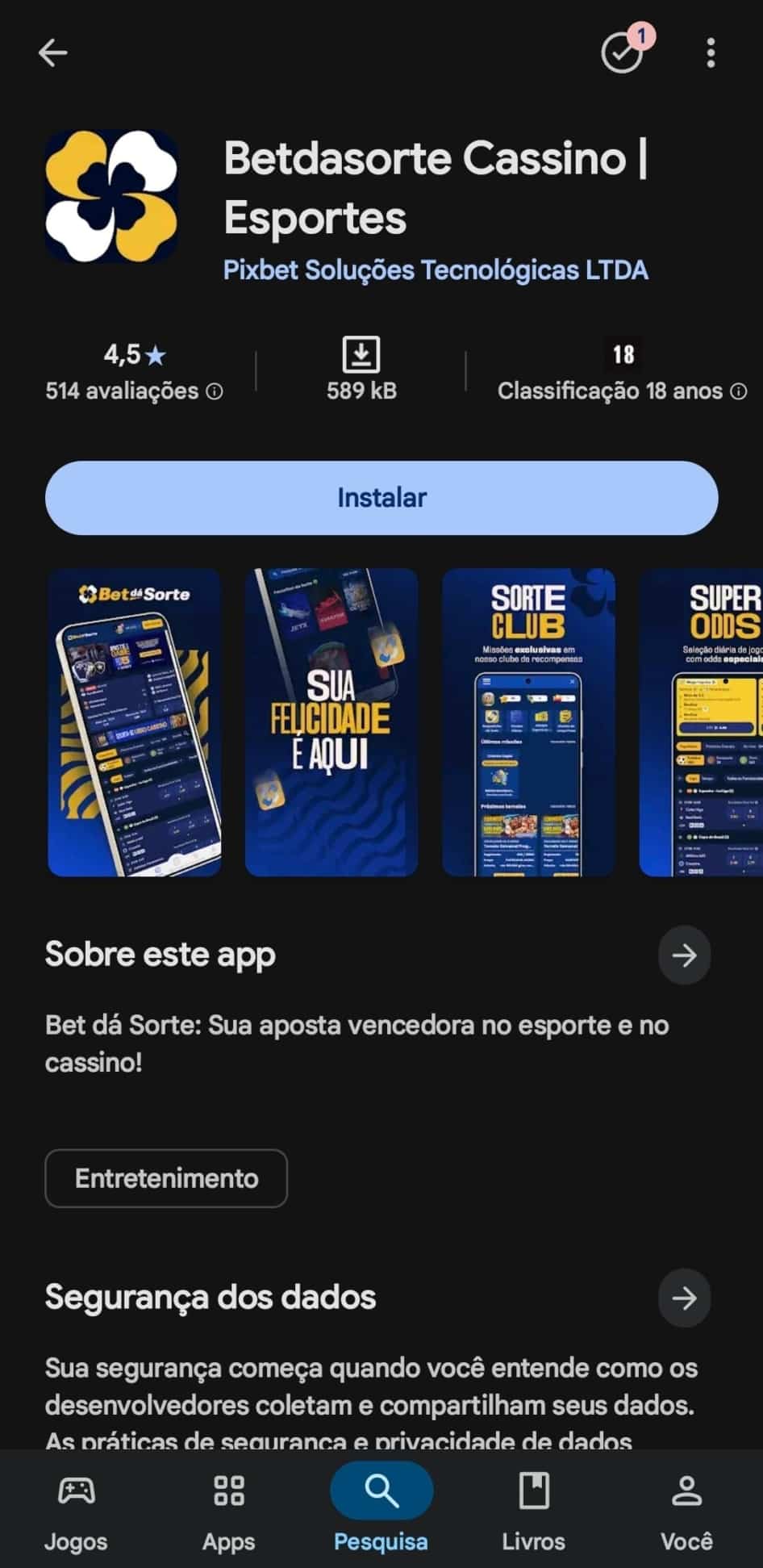
Task: Tap the notification badge on the checkmark icon
Action: 641,36
